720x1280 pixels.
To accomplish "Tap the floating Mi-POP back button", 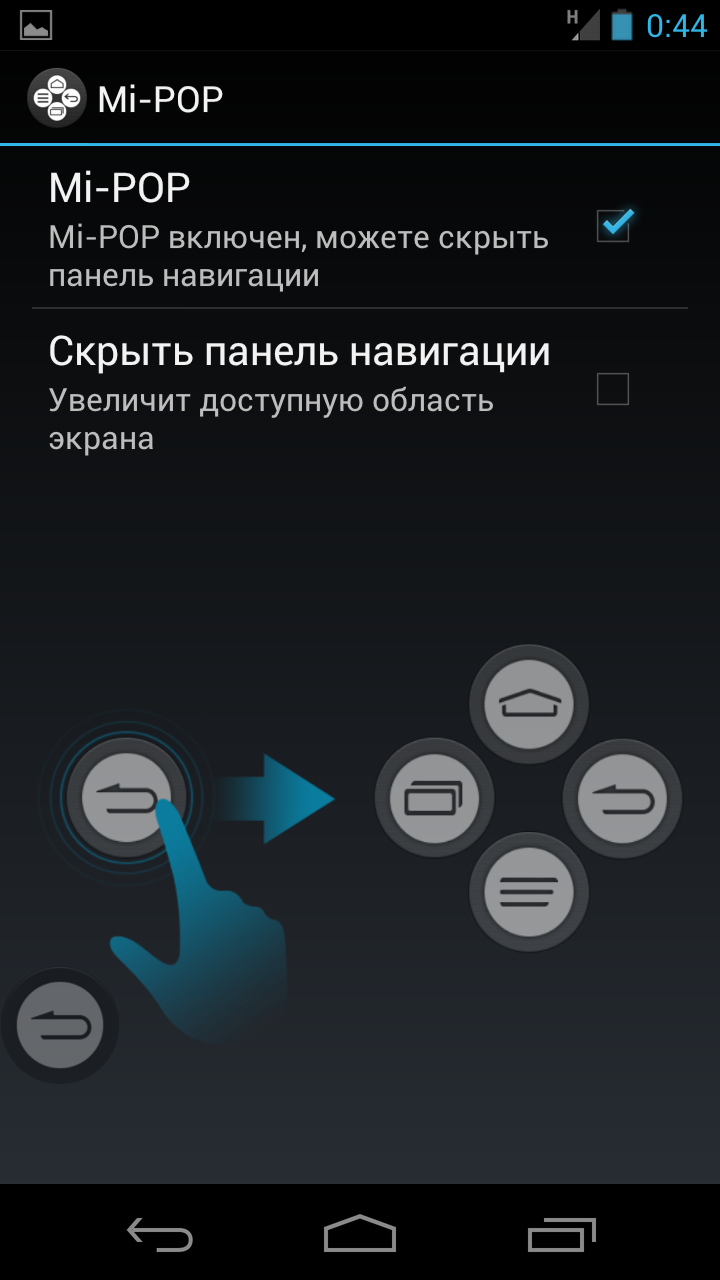I will pyautogui.click(x=60, y=1026).
